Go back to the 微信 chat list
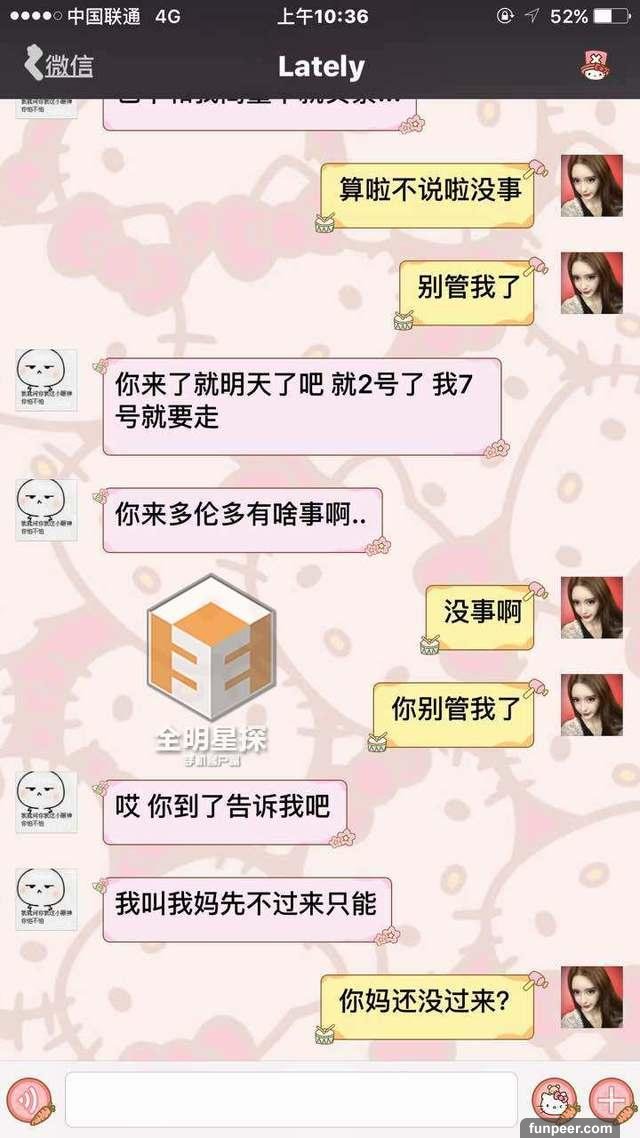 60,66
